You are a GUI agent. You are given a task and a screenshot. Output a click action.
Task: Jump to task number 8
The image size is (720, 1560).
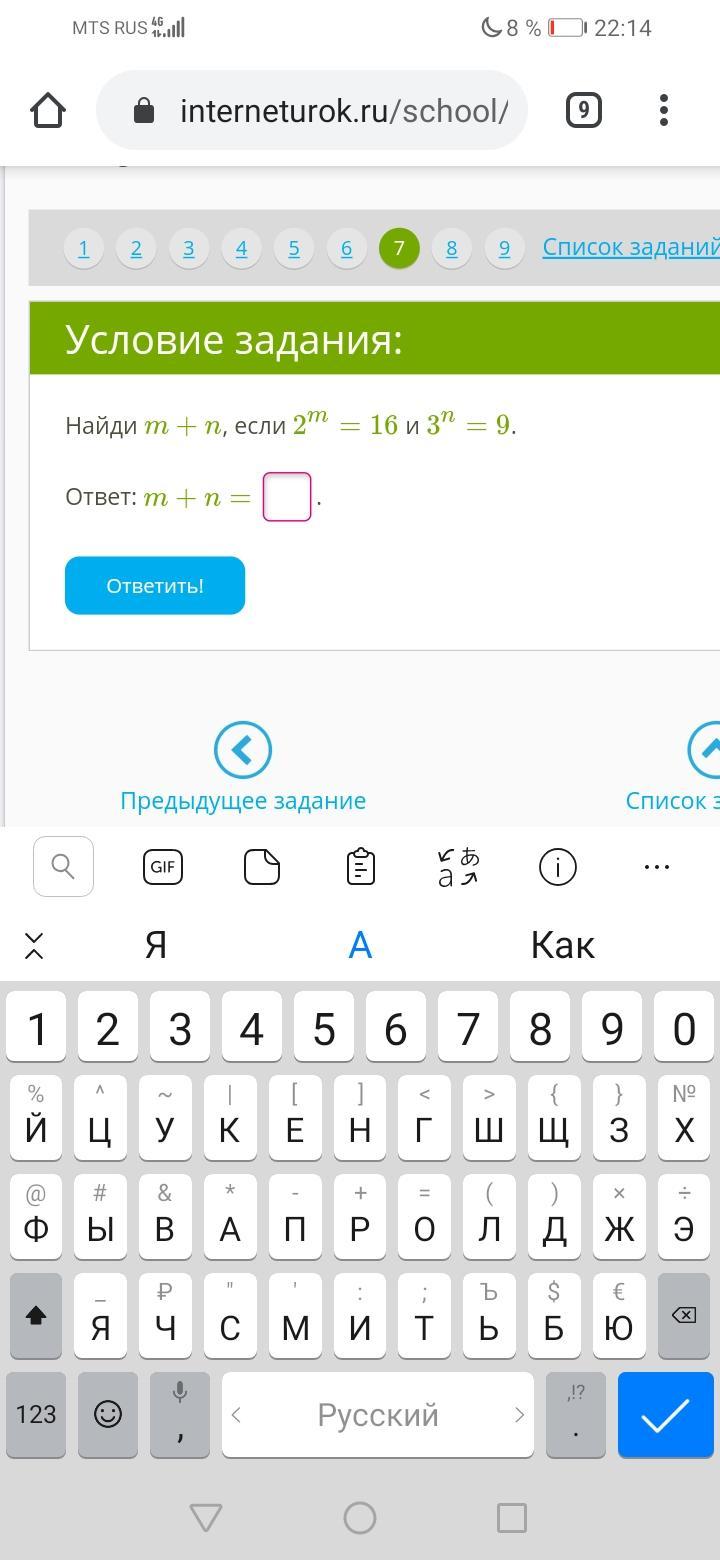[x=451, y=248]
